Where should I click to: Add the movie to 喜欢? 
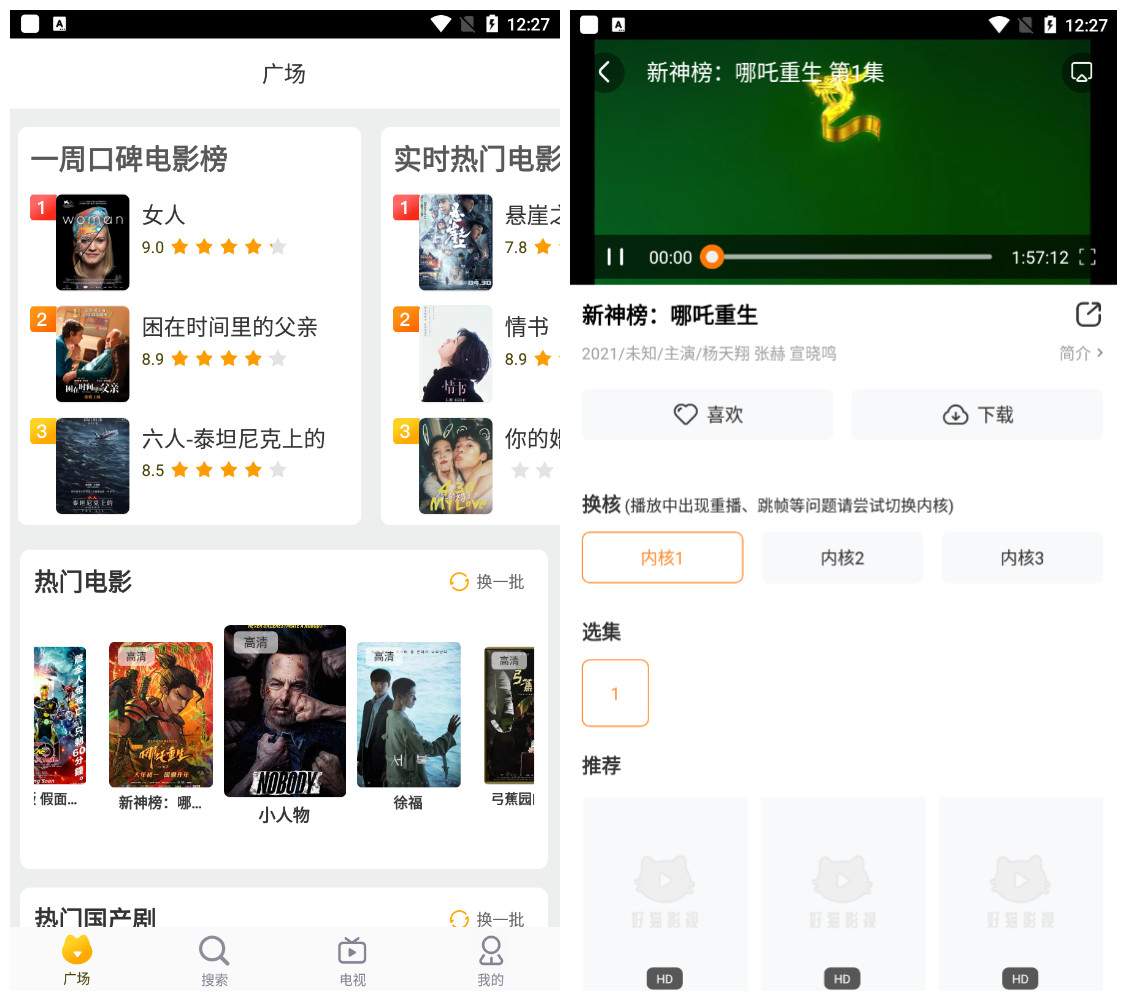click(707, 414)
